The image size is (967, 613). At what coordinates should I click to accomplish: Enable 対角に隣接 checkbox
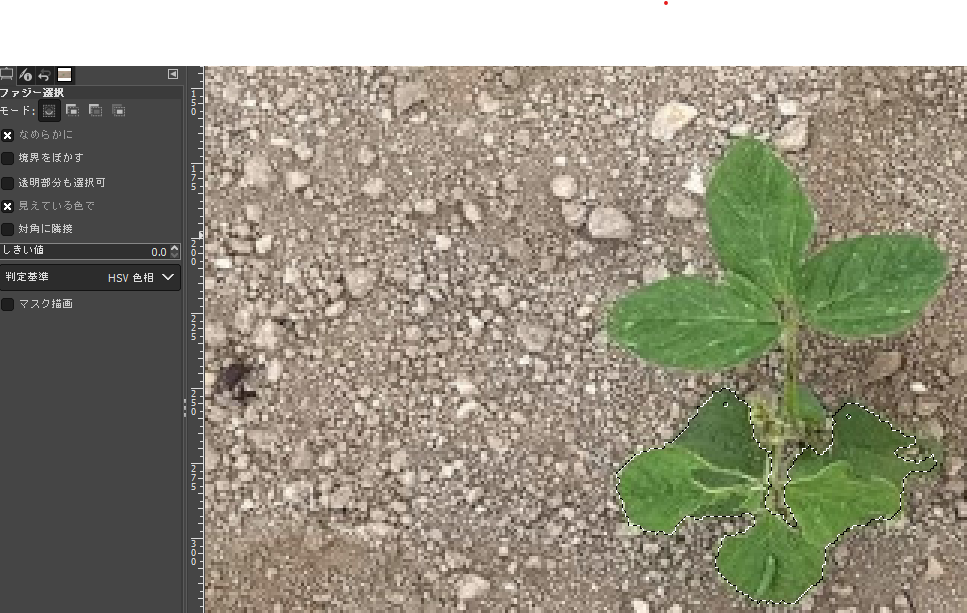(8, 229)
